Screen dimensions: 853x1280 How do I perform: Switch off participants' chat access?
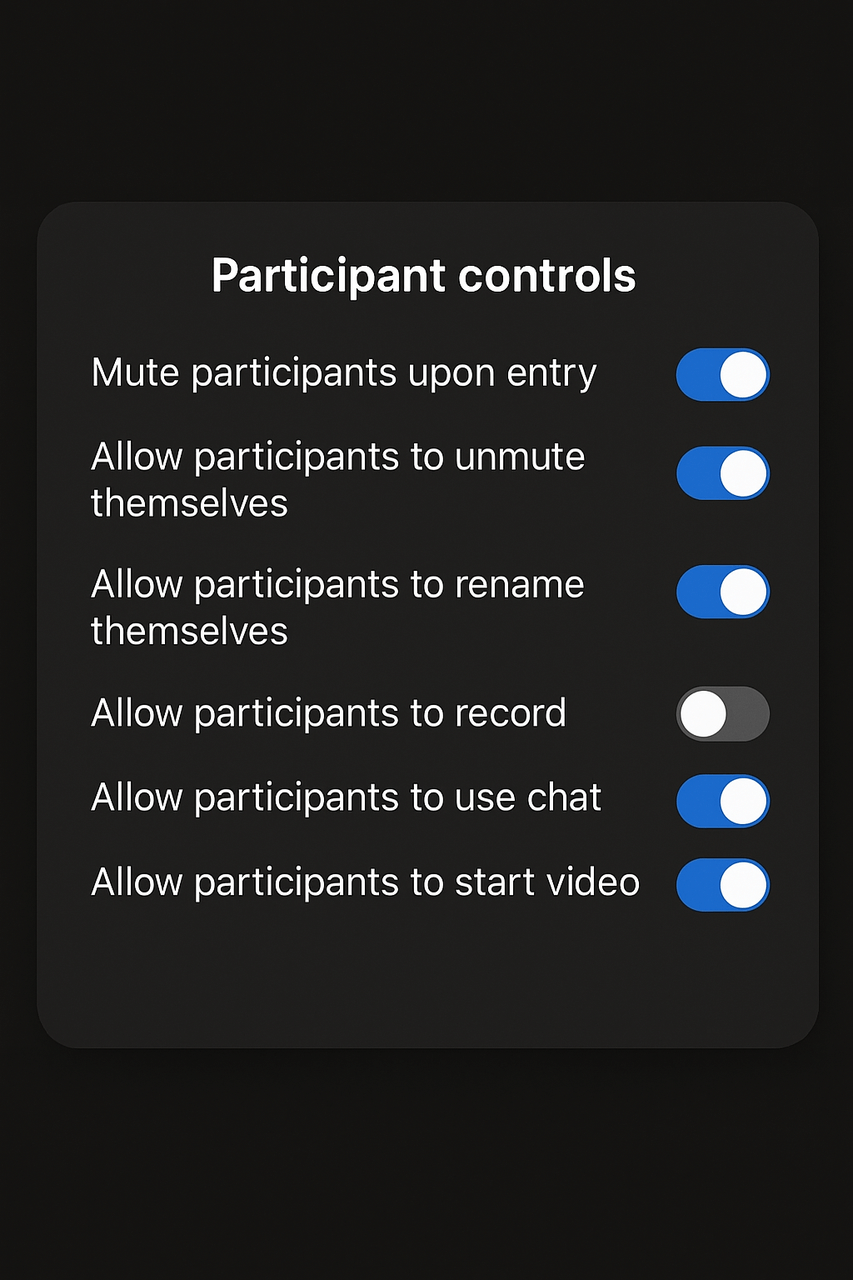pos(722,801)
